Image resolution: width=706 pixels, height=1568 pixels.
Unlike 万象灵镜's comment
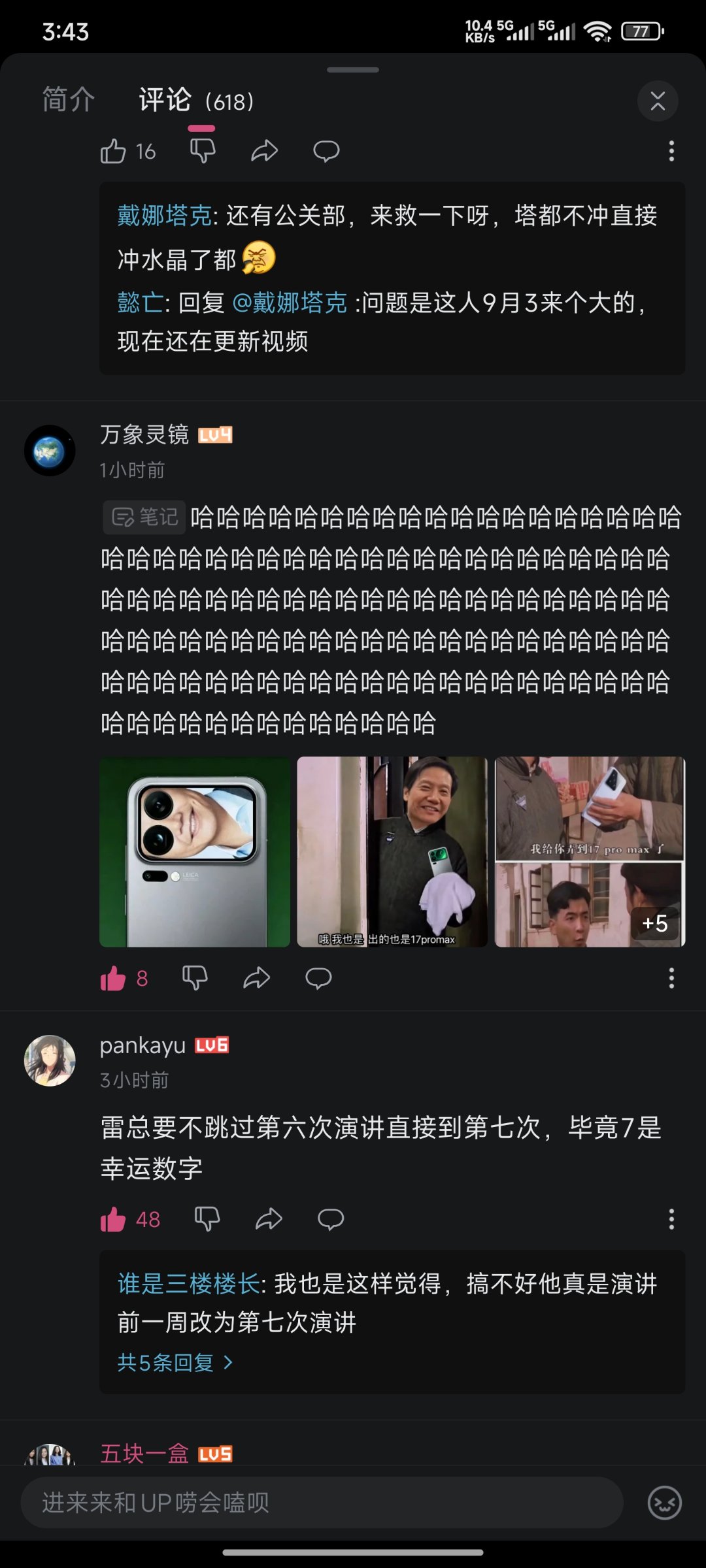114,979
